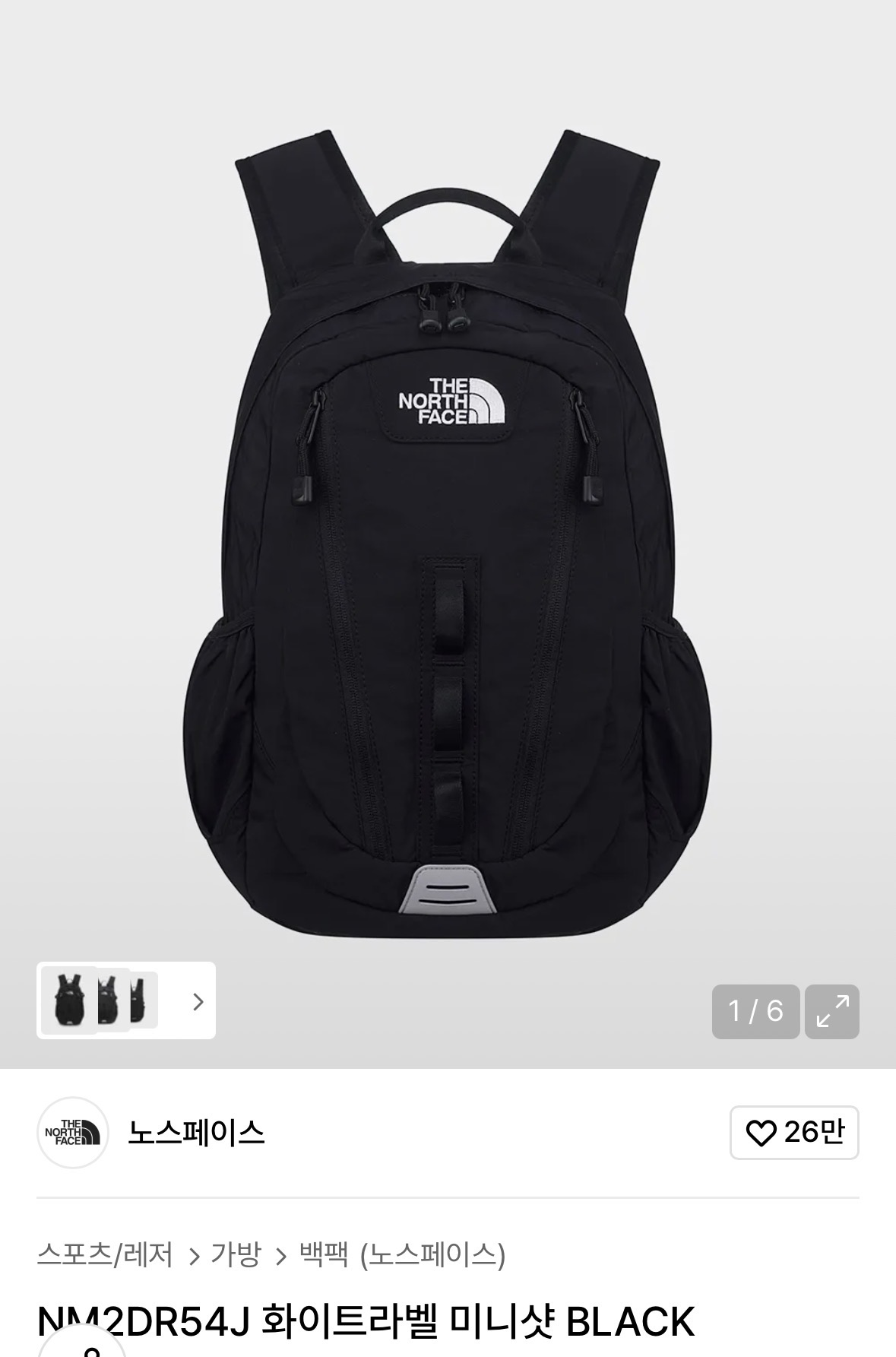The width and height of the screenshot is (896, 1357).
Task: Like the 노스페이스 brand (26만 heart)
Action: pos(794,1133)
